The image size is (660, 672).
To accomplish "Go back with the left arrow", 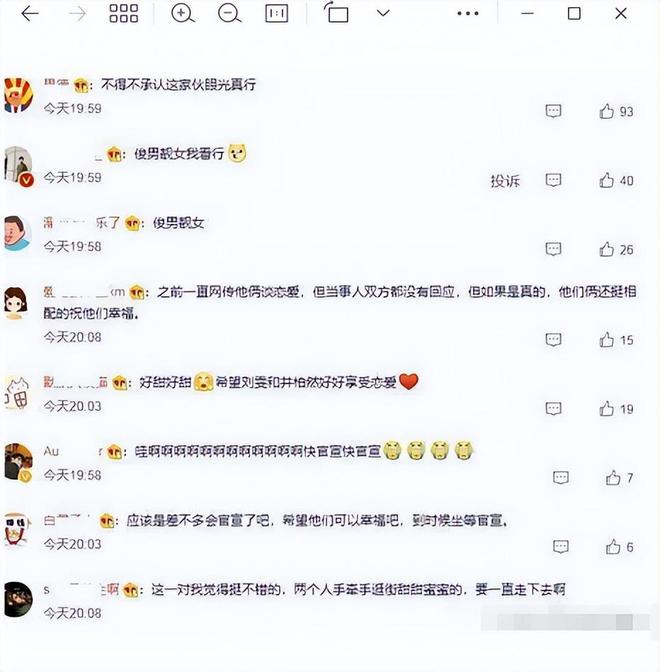I will [30, 13].
